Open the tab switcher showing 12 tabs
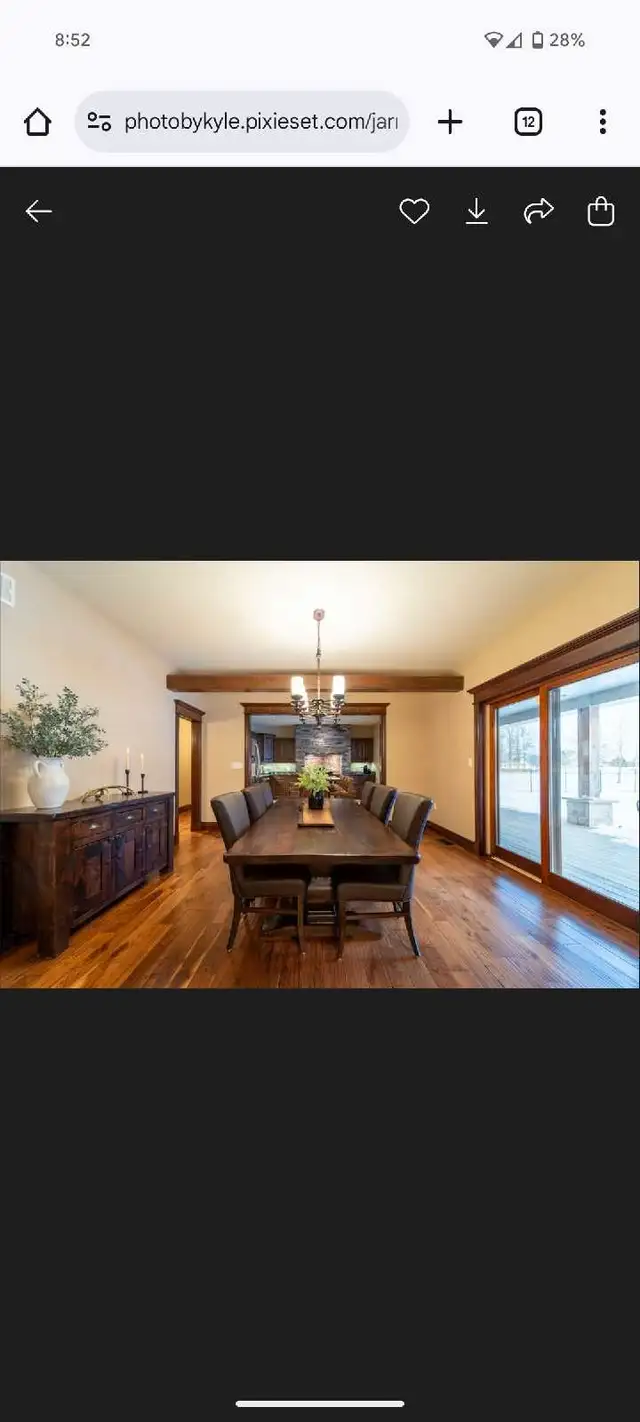This screenshot has width=640, height=1422. pyautogui.click(x=528, y=122)
